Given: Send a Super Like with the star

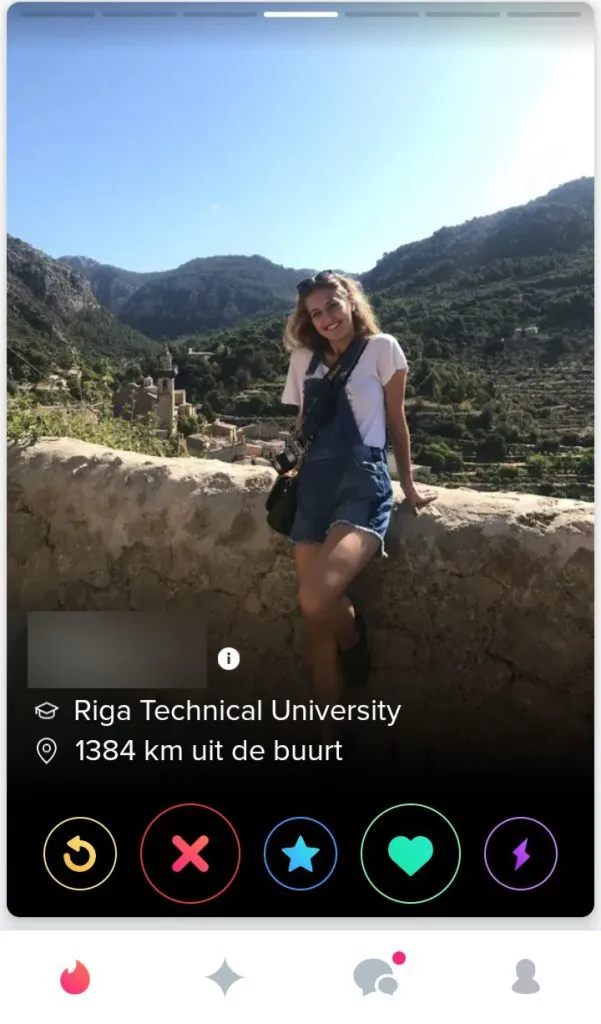Looking at the screenshot, I should coord(300,854).
